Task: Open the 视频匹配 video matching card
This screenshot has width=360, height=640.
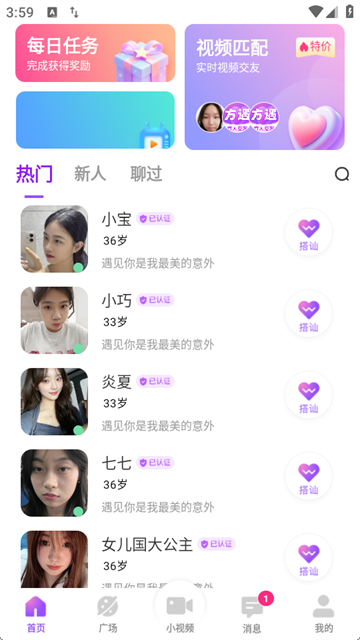Action: point(264,87)
